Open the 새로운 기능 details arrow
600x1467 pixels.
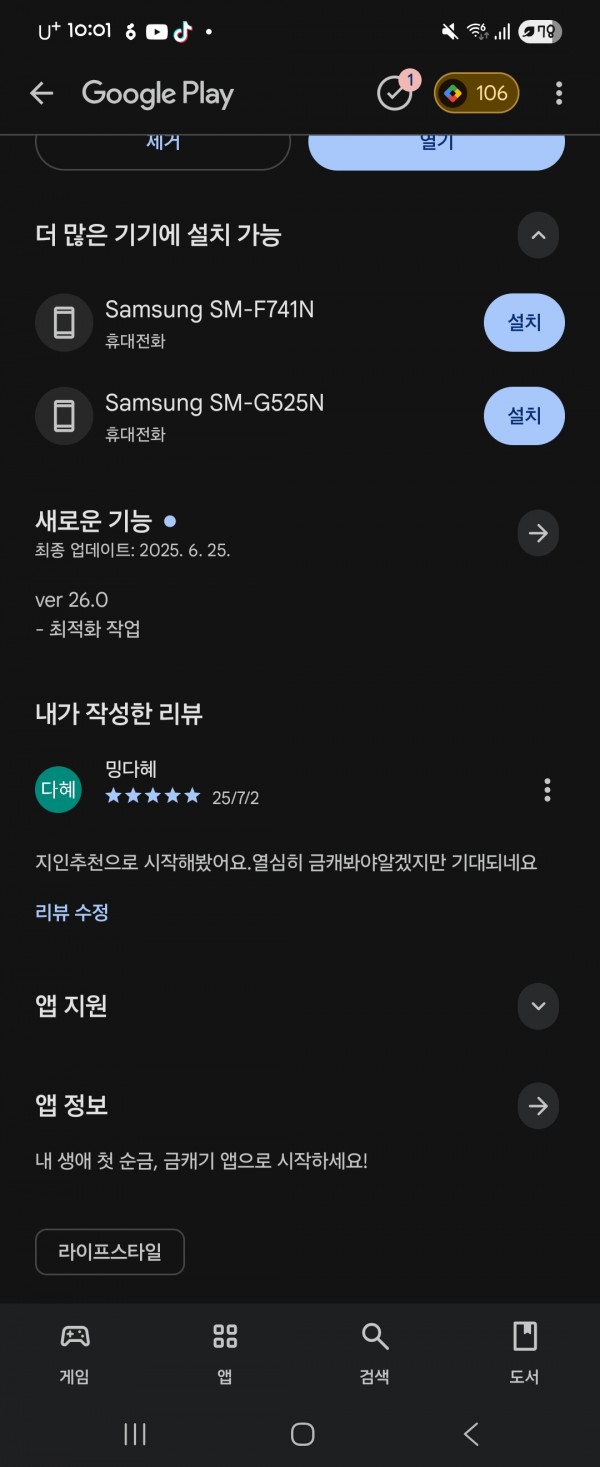[x=538, y=533]
